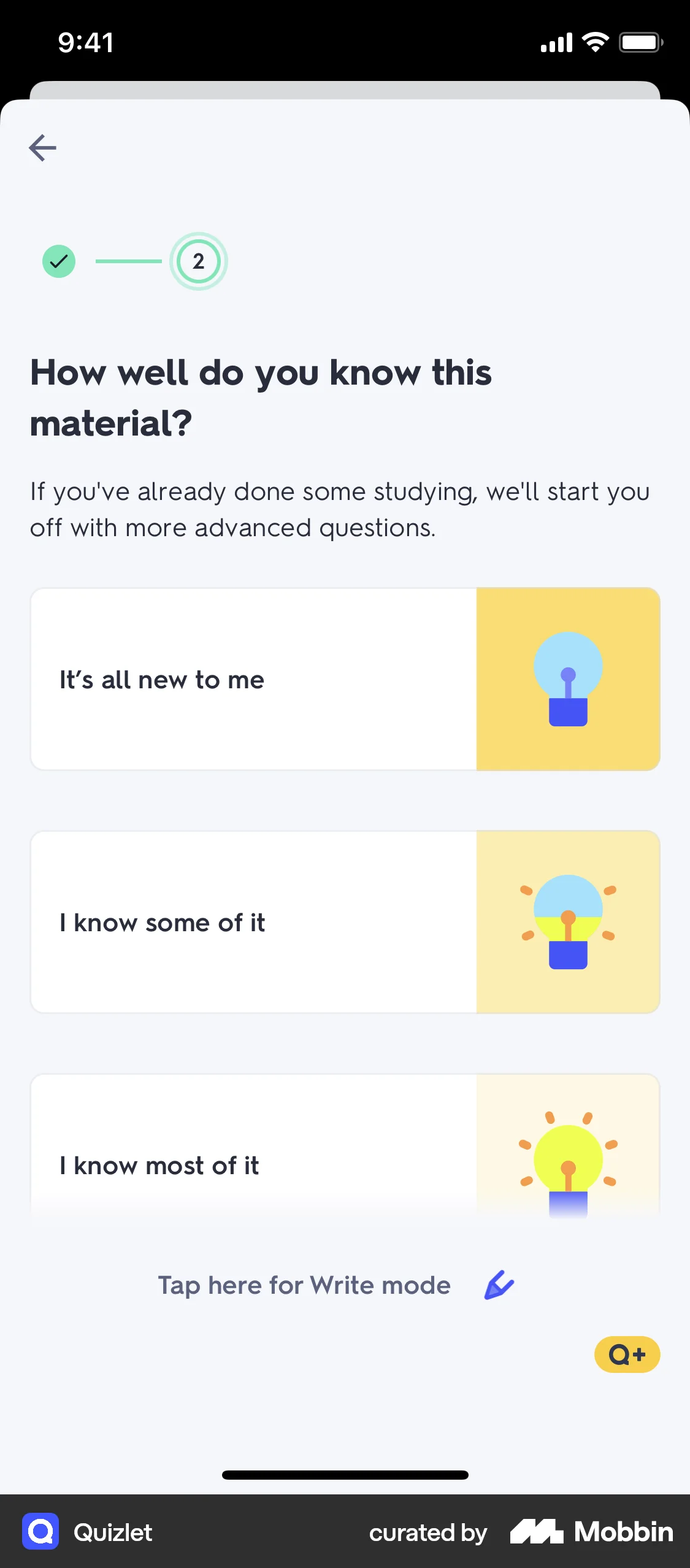The image size is (690, 1568).
Task: Tap the 9:41 clock in the status bar
Action: (85, 42)
